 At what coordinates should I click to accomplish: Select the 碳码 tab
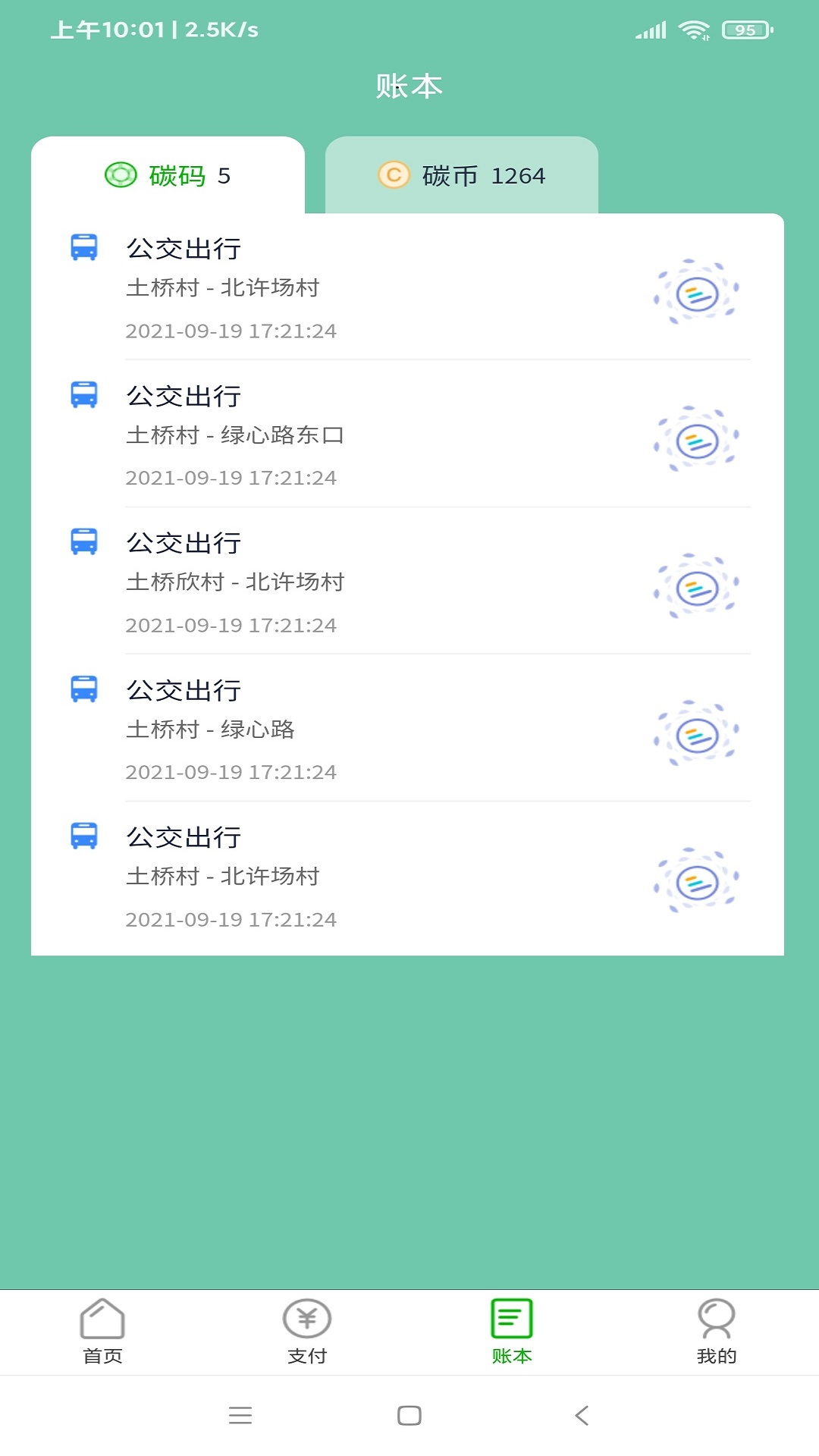pyautogui.click(x=168, y=176)
